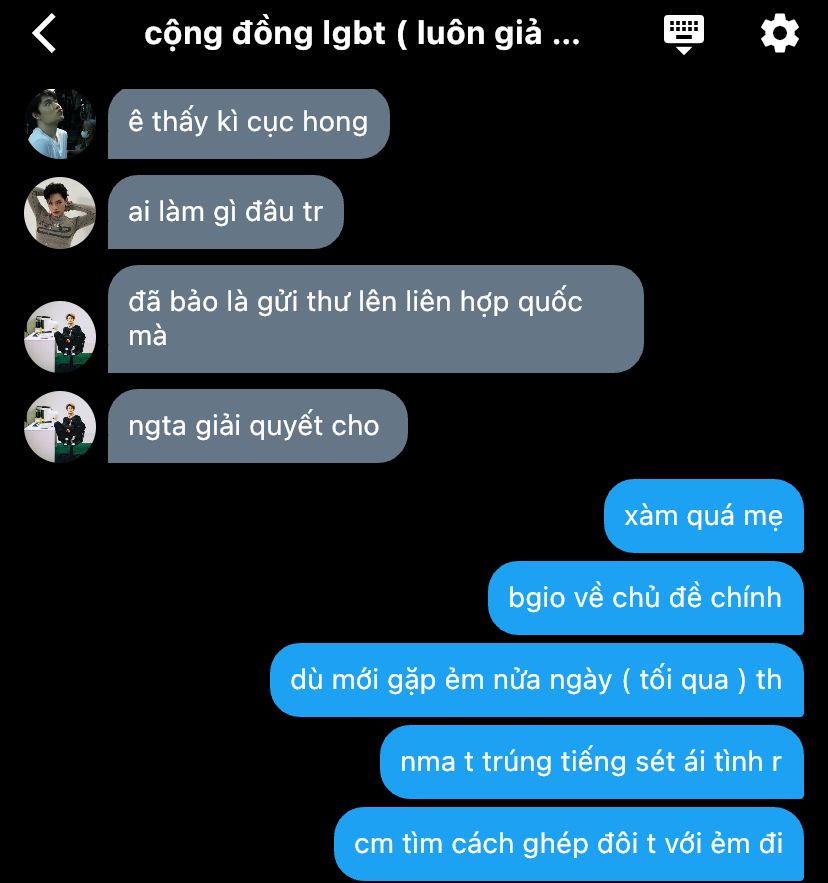Go back using the top-left arrow
The image size is (828, 883).
pyautogui.click(x=44, y=34)
